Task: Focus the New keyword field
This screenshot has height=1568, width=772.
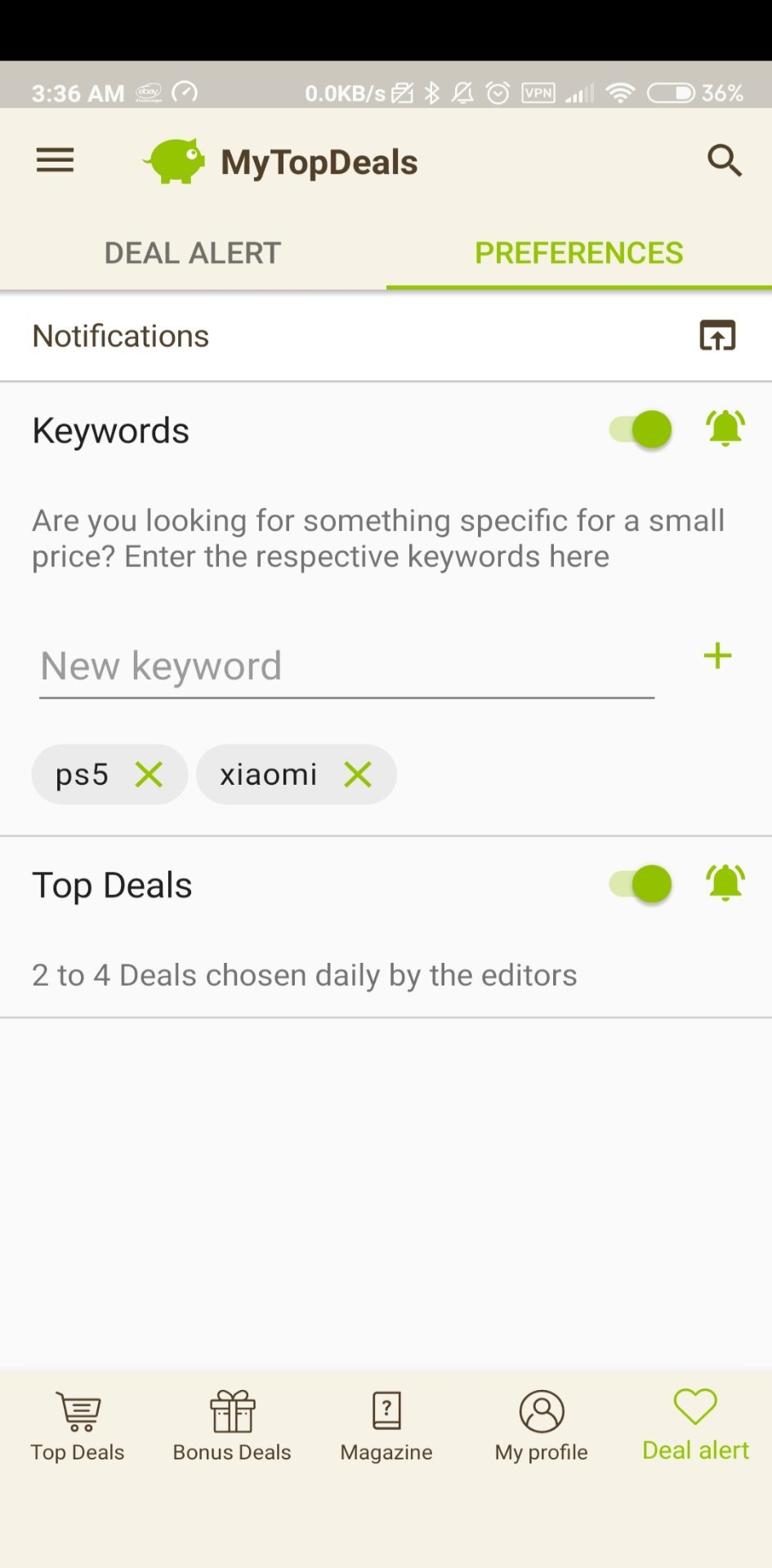Action: pyautogui.click(x=346, y=666)
